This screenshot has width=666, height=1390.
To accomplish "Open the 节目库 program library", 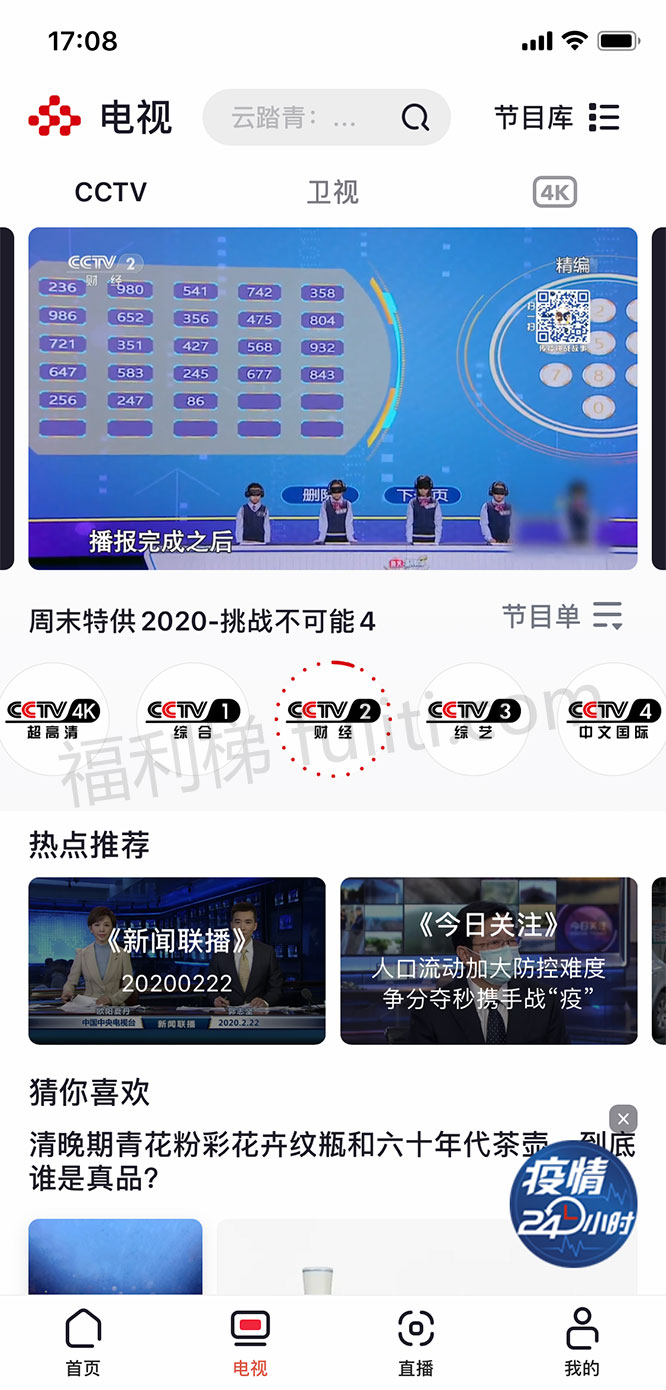I will coord(557,118).
